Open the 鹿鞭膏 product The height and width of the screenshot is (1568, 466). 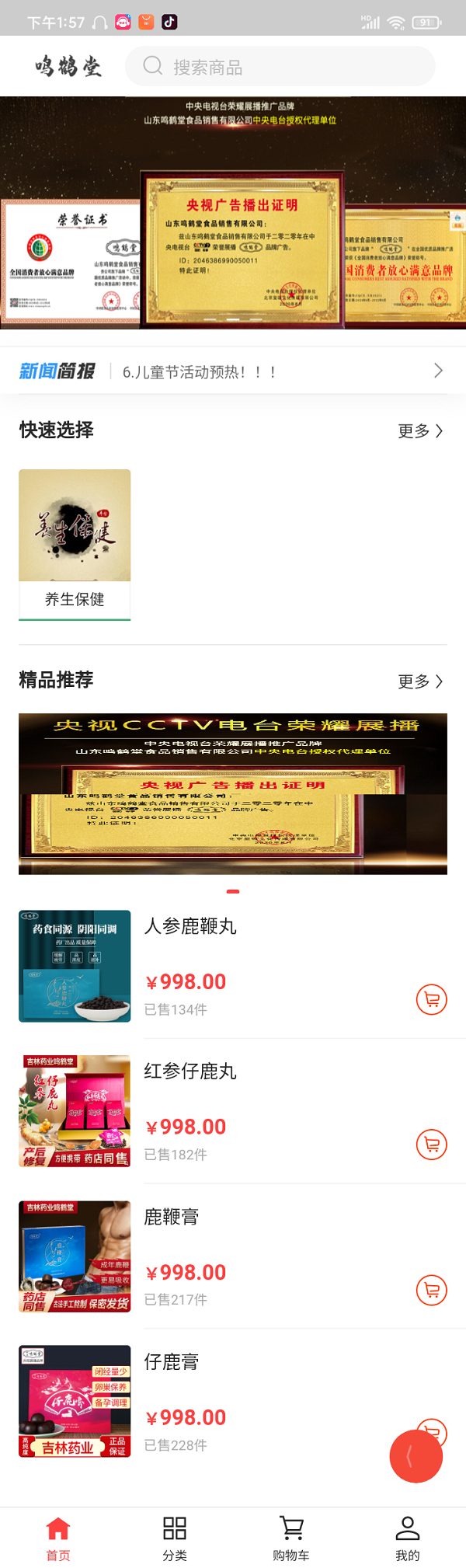[172, 1217]
